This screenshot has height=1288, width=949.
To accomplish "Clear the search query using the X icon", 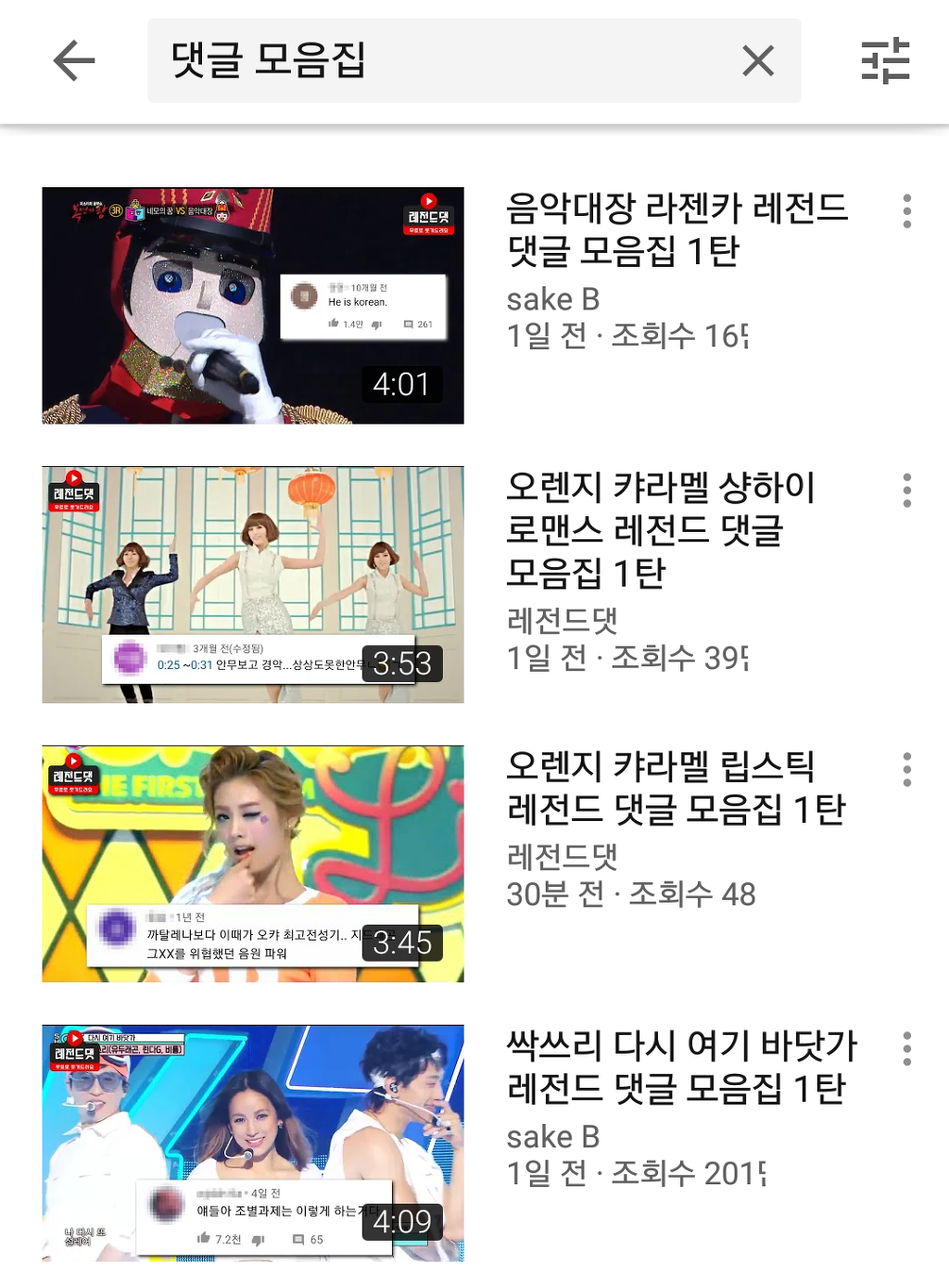I will click(758, 61).
